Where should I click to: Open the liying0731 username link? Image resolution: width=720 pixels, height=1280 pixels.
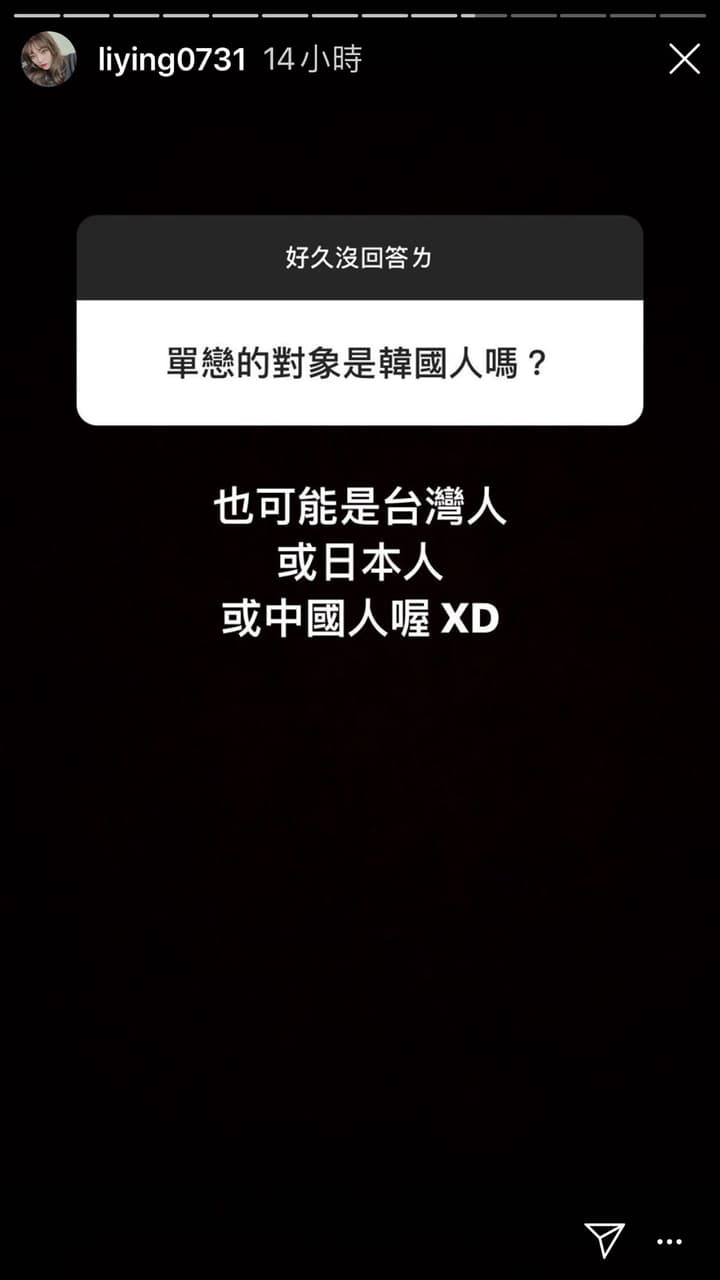pyautogui.click(x=171, y=60)
